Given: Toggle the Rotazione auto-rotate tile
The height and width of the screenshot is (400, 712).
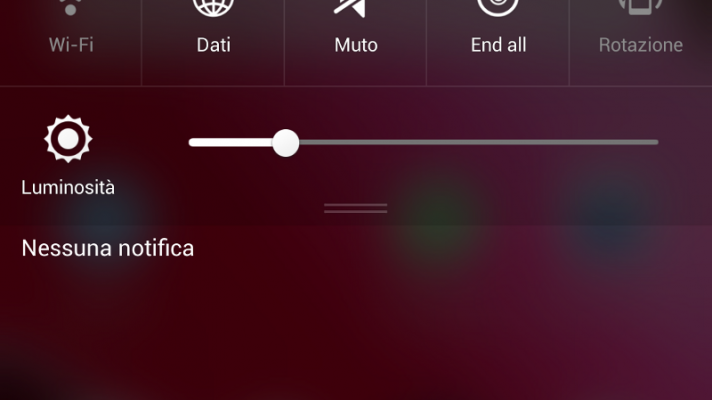Looking at the screenshot, I should [x=640, y=30].
